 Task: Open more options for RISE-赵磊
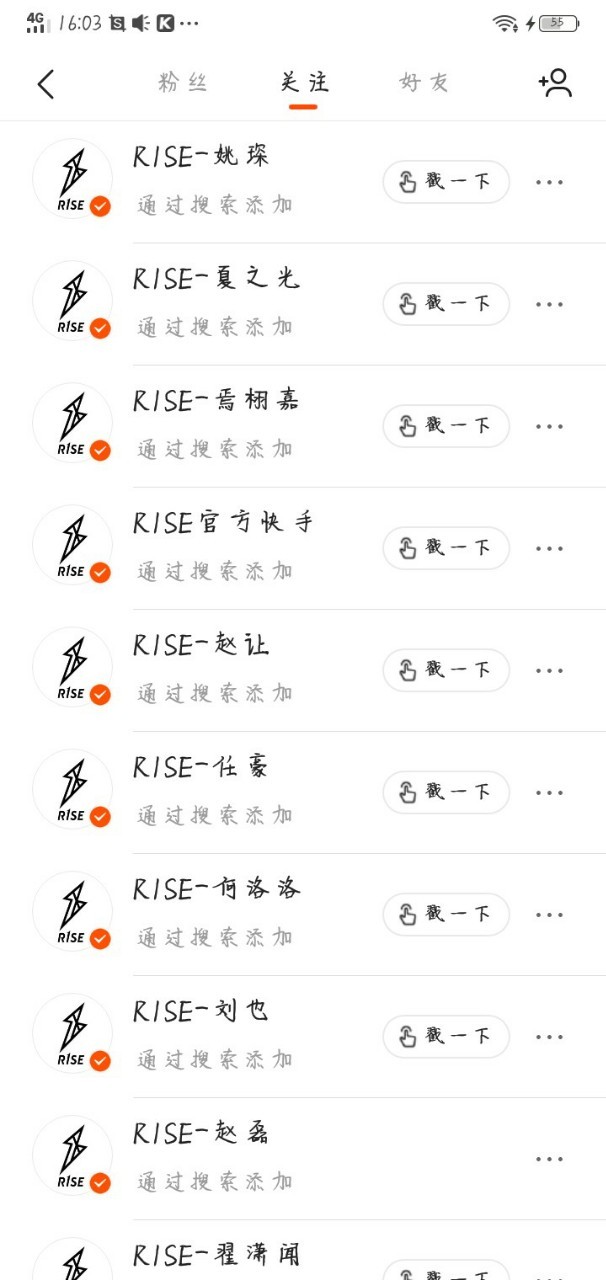click(550, 1158)
